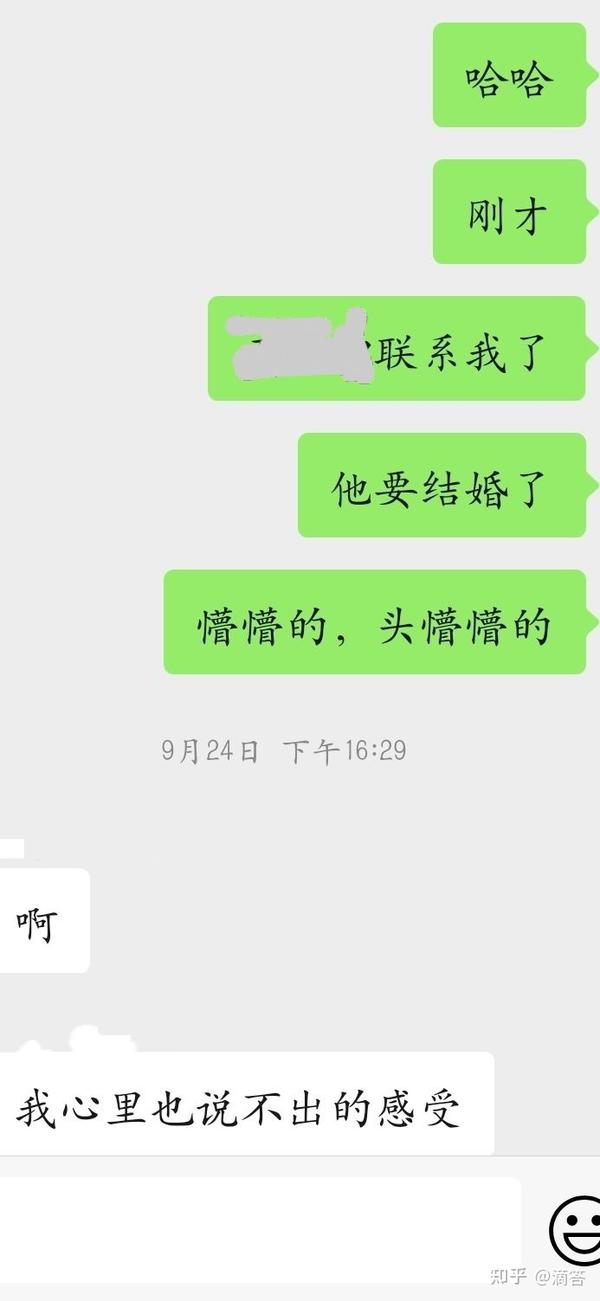This screenshot has height=1301, width=600.
Task: Open the emoji picker
Action: [x=575, y=1229]
